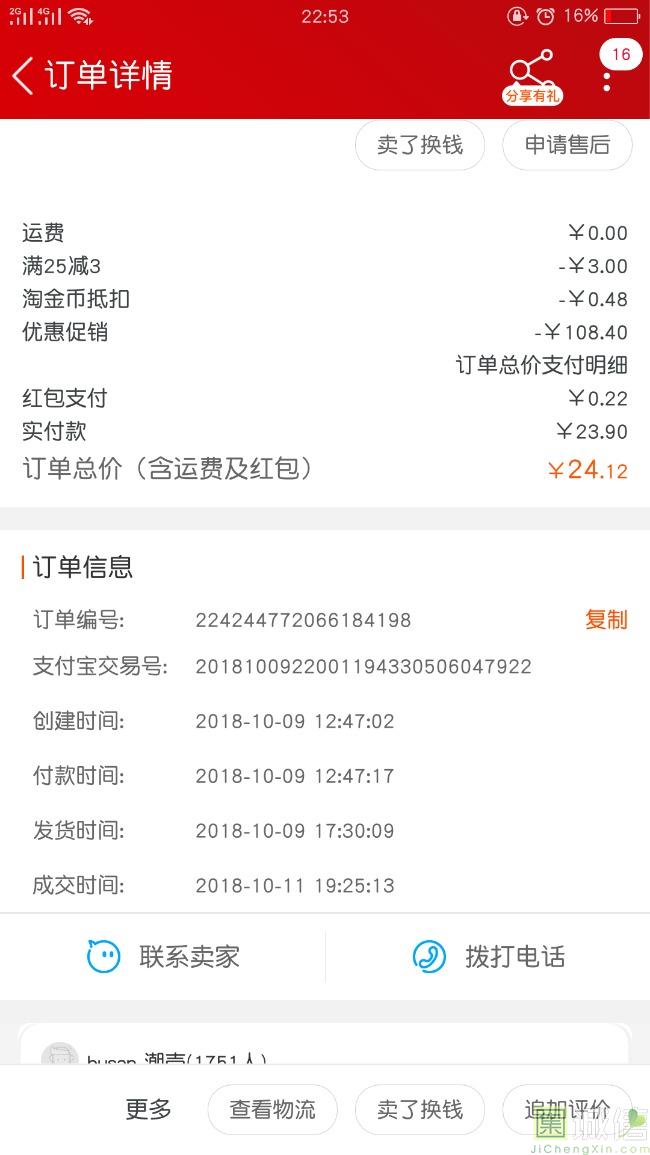Tap the upper 卖了换钱 button
This screenshot has width=650, height=1155.
pyautogui.click(x=420, y=145)
